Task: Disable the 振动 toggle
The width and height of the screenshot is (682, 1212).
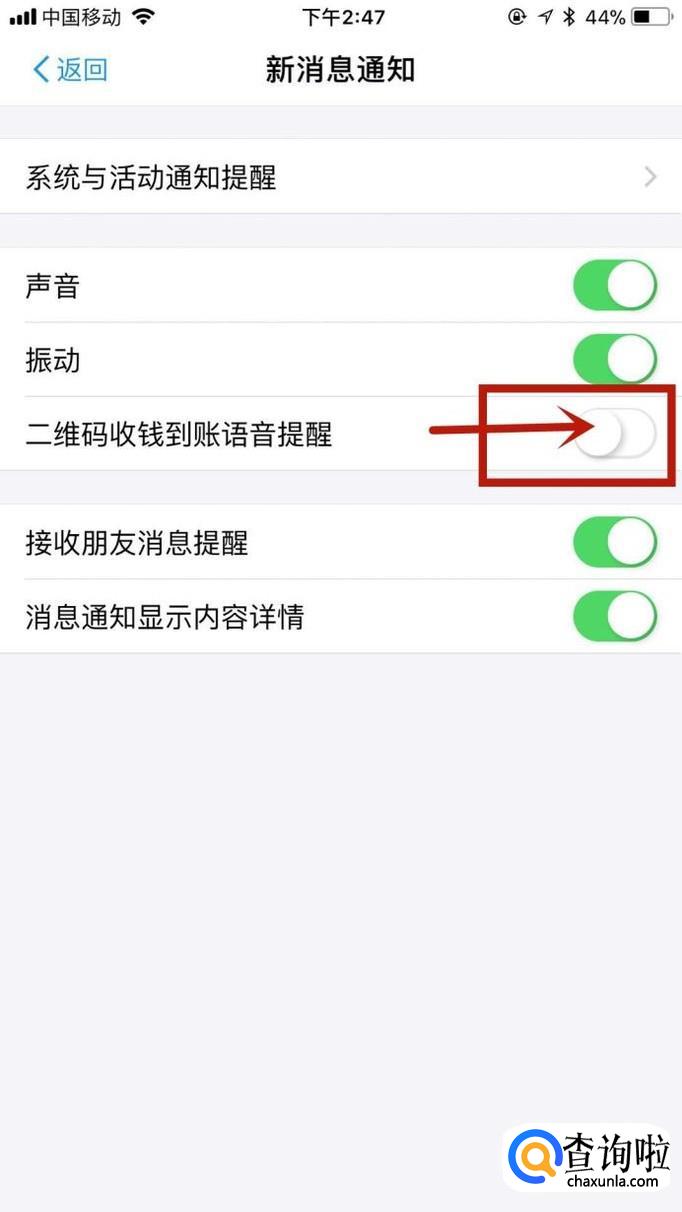Action: click(x=614, y=359)
